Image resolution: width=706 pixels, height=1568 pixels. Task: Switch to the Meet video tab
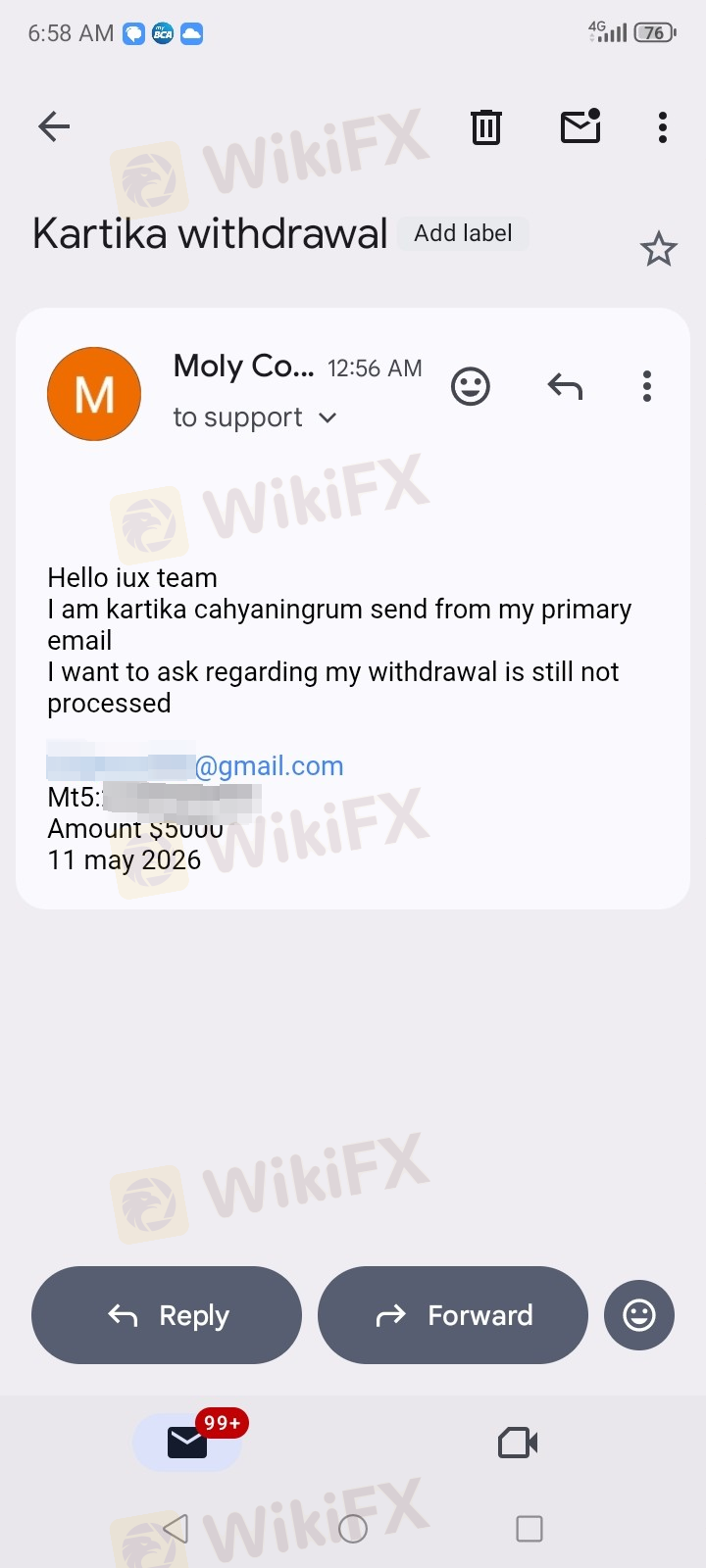518,1443
